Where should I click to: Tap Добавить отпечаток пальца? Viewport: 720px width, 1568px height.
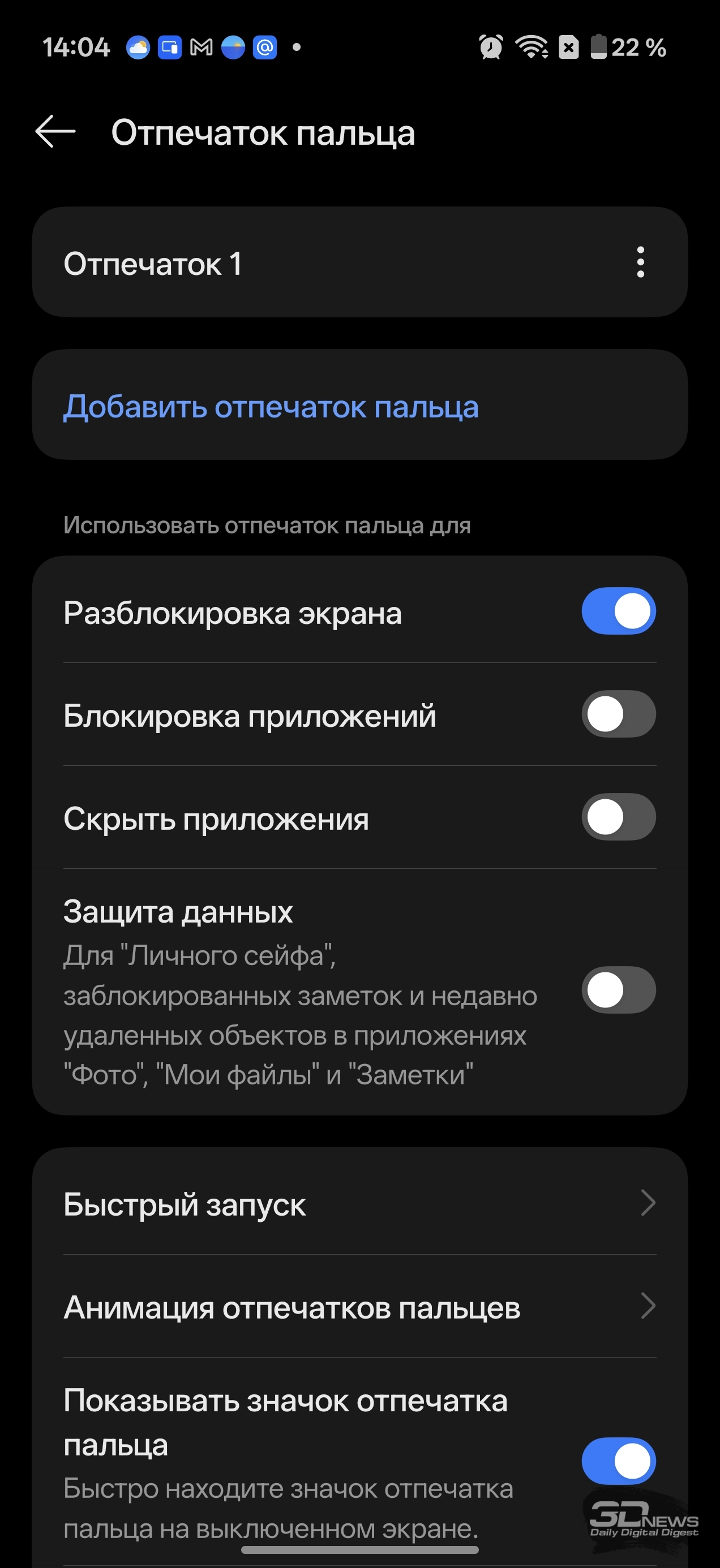271,406
